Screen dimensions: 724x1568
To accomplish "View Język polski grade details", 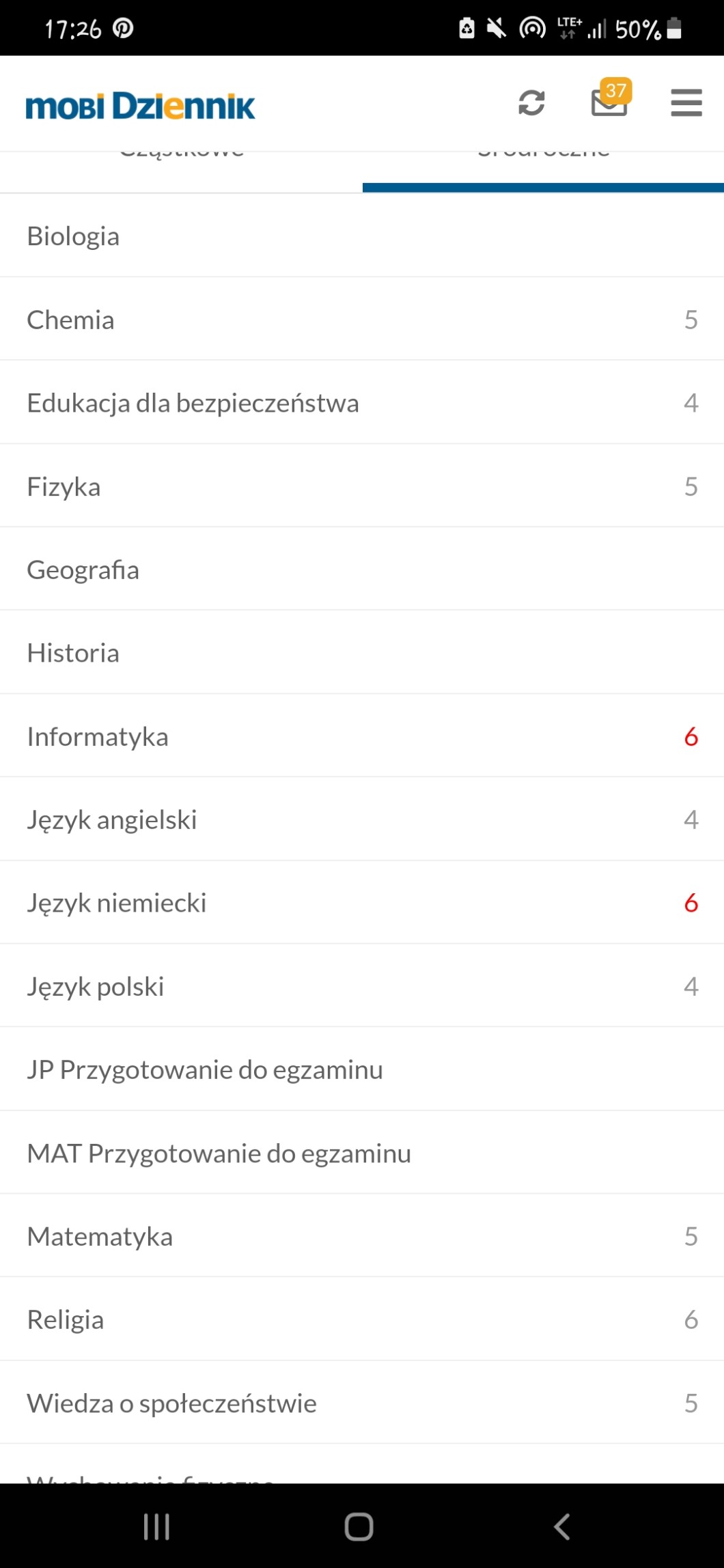I will [x=362, y=986].
